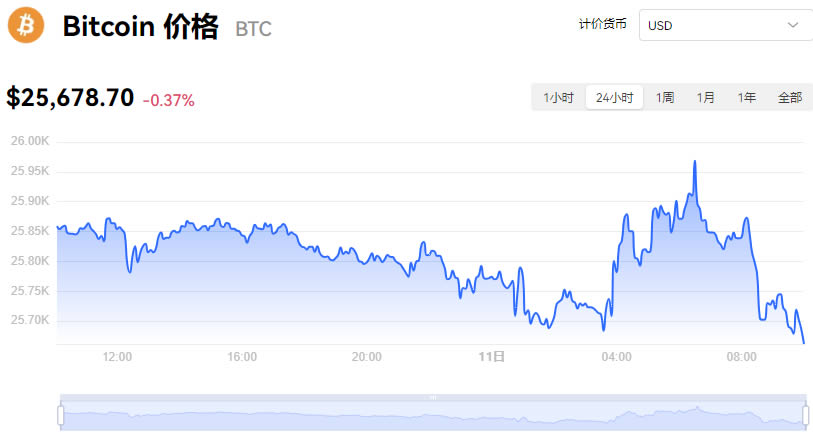This screenshot has height=439, width=813.
Task: Show the 1年 price chart
Action: (747, 97)
